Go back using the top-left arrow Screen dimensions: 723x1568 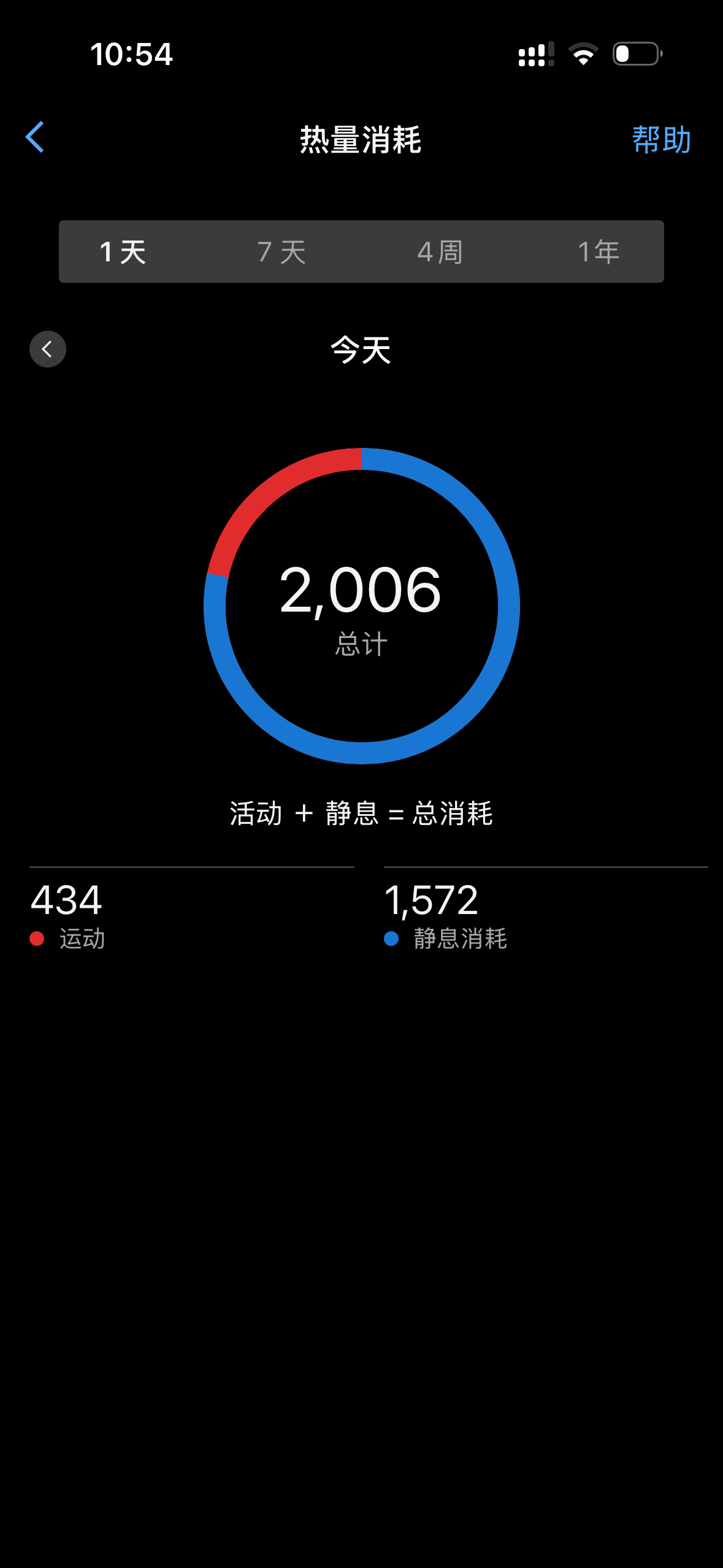(x=35, y=137)
